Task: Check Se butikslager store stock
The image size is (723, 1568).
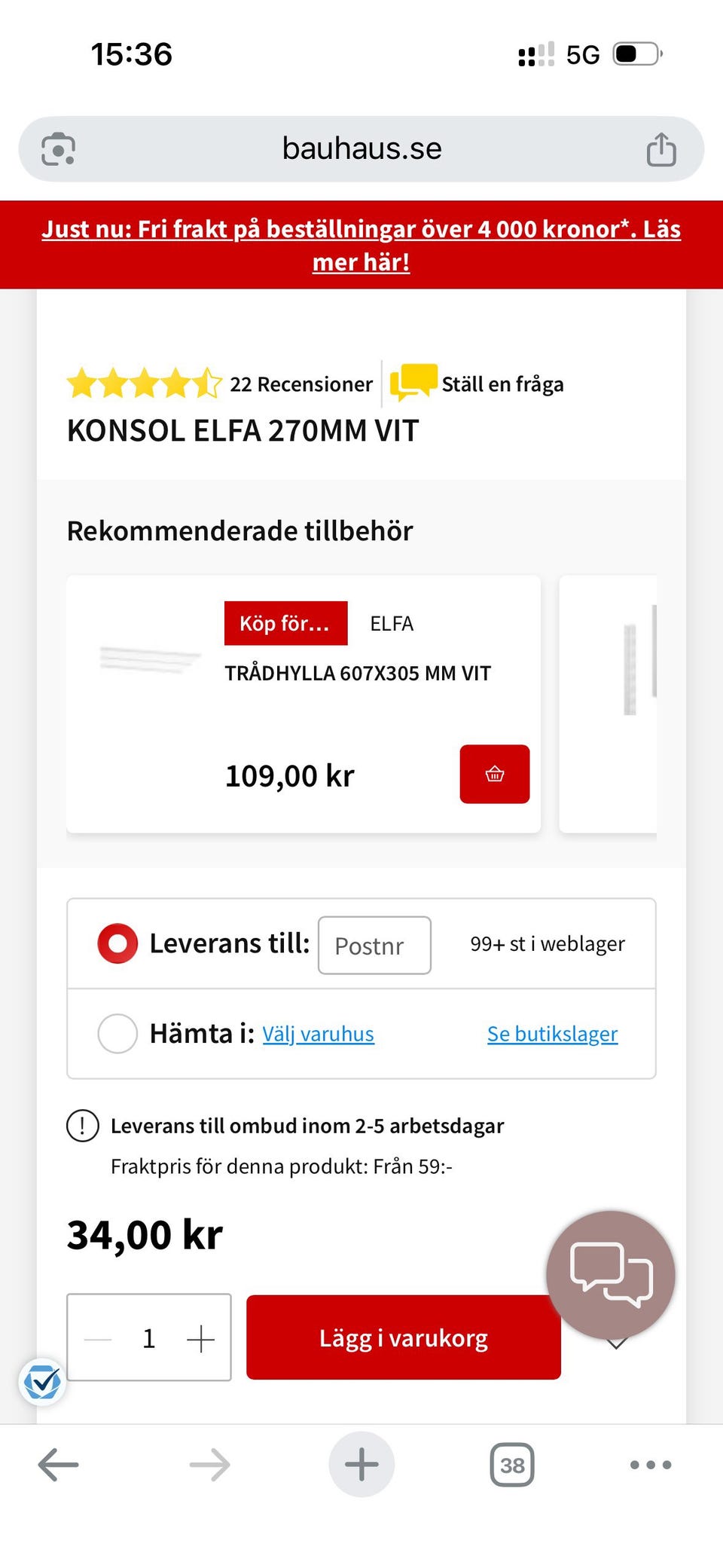Action: tap(552, 1034)
